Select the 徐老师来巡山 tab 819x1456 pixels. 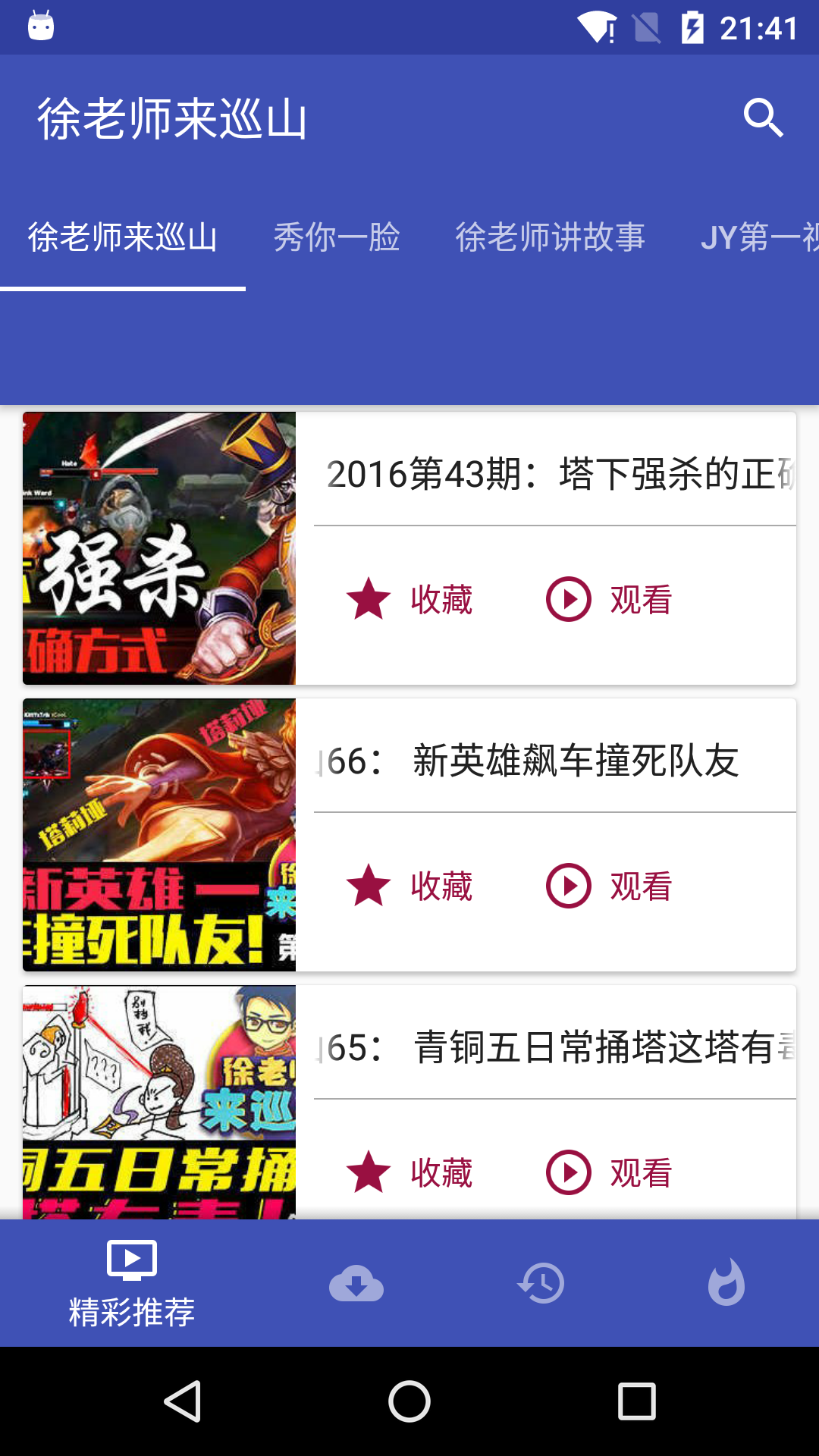(x=123, y=237)
